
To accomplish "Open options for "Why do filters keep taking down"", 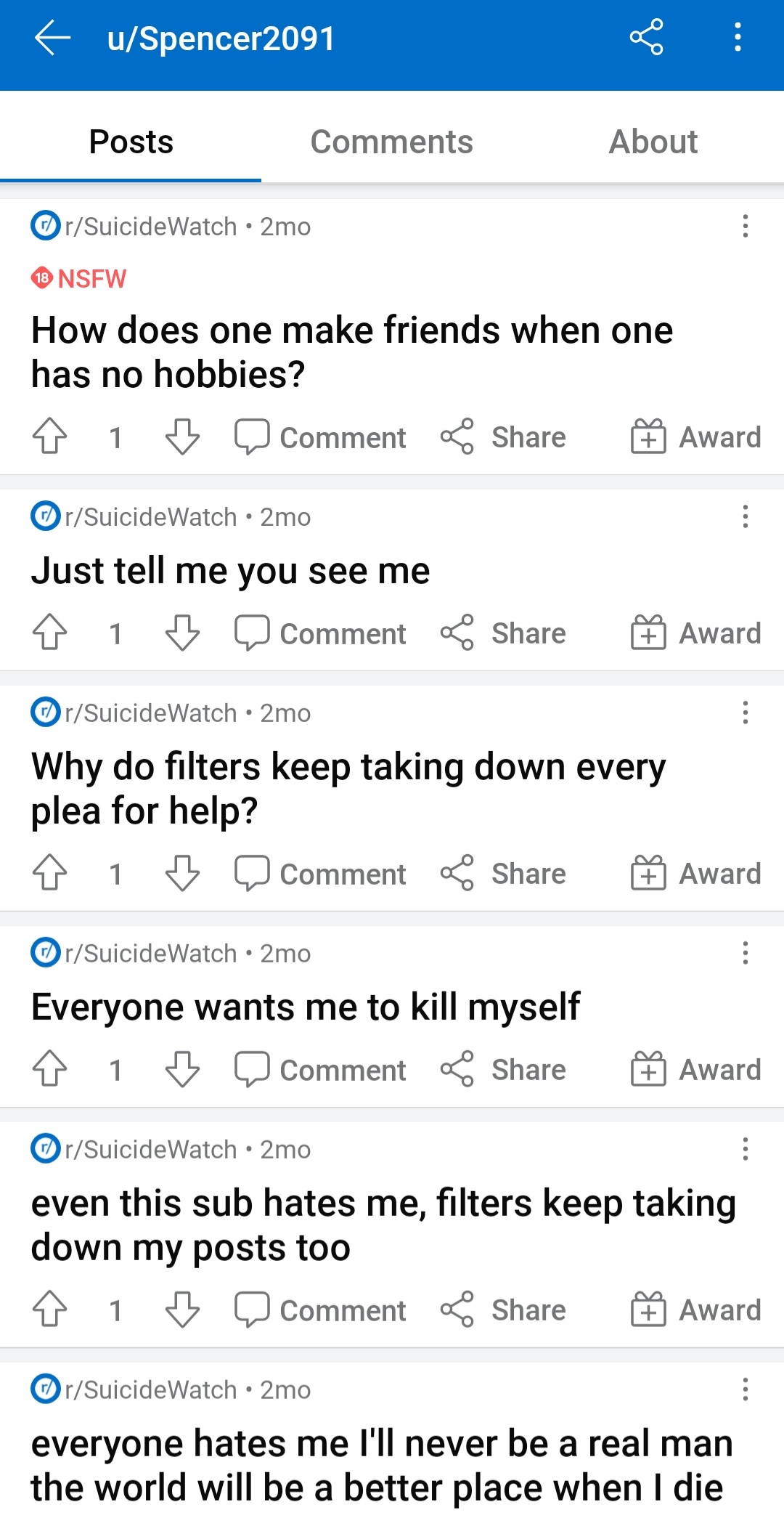I will tap(745, 713).
